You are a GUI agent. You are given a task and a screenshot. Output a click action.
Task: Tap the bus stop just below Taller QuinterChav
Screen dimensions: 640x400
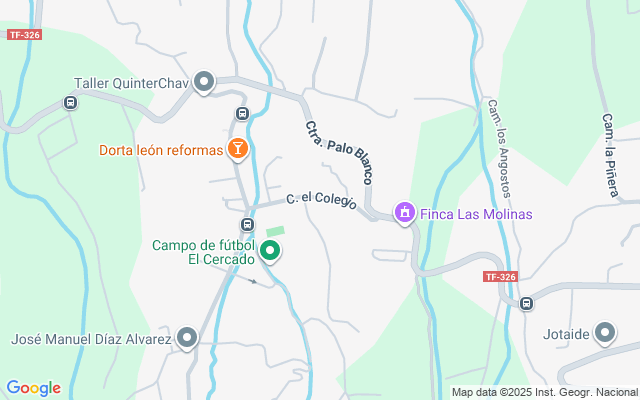[241, 113]
